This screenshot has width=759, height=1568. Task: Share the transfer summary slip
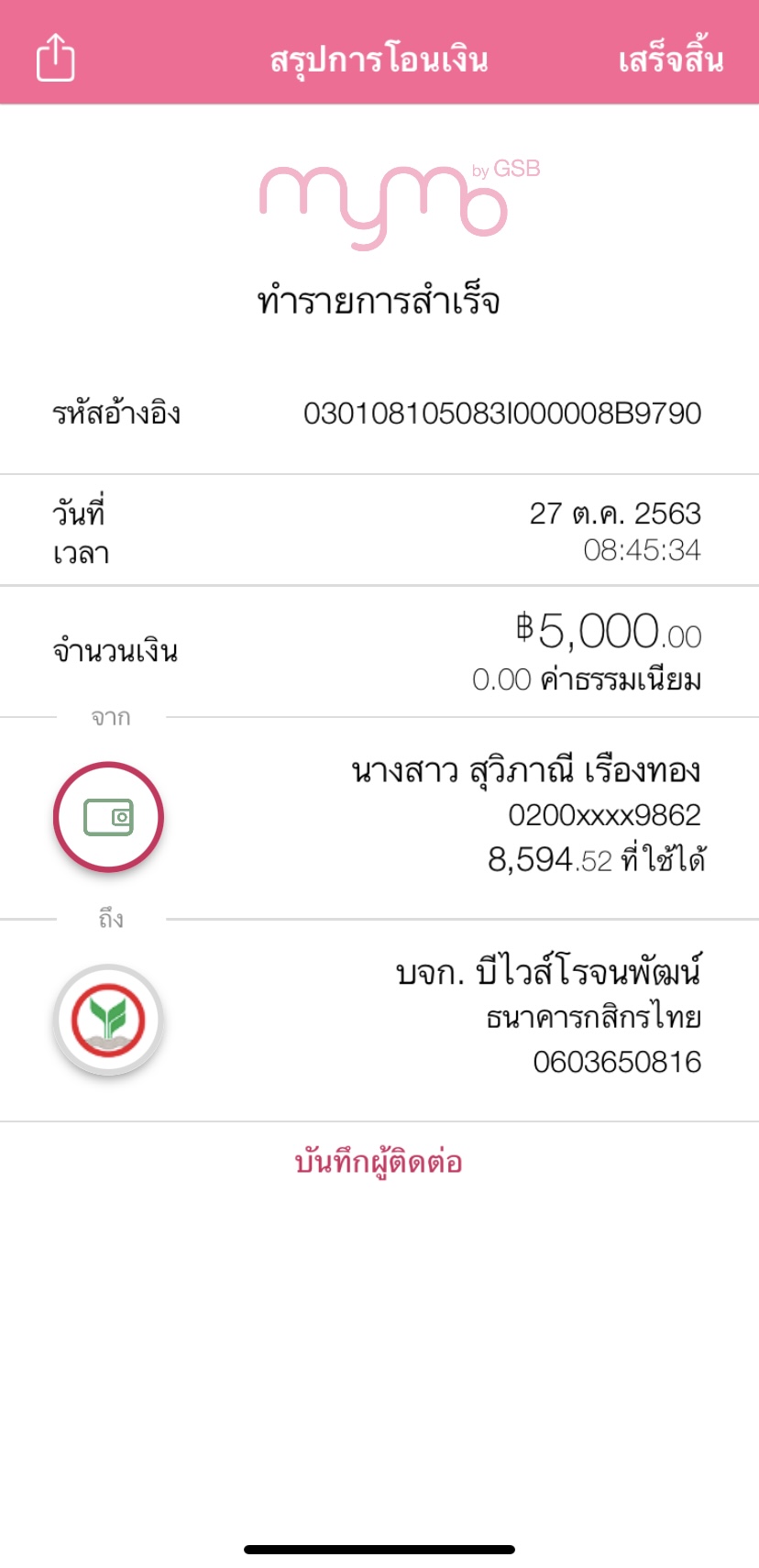click(55, 58)
